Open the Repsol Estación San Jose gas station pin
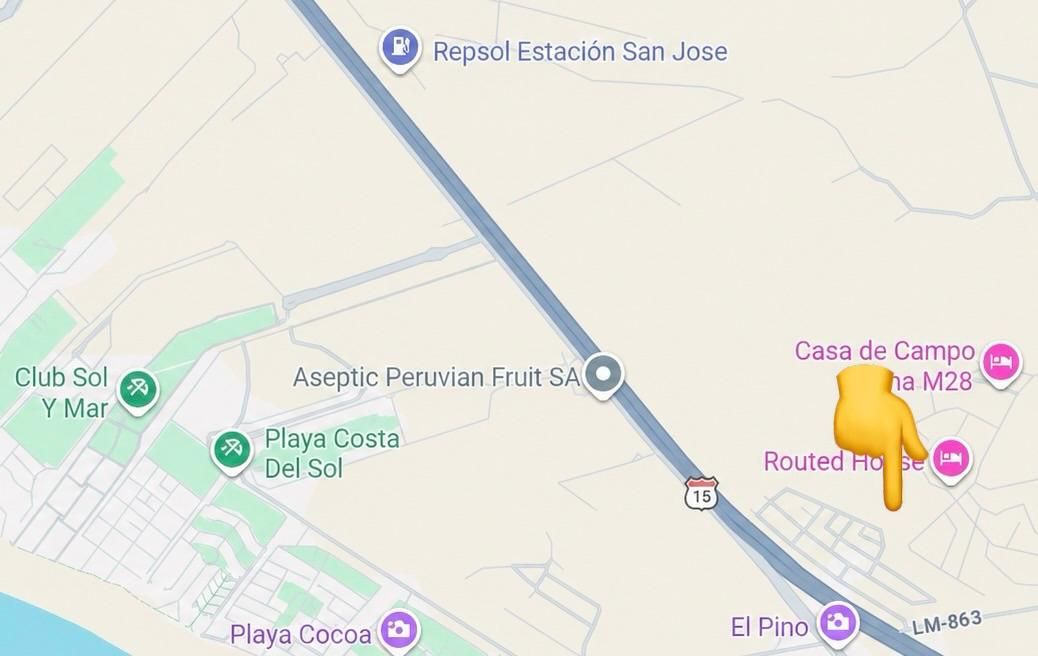 click(399, 48)
